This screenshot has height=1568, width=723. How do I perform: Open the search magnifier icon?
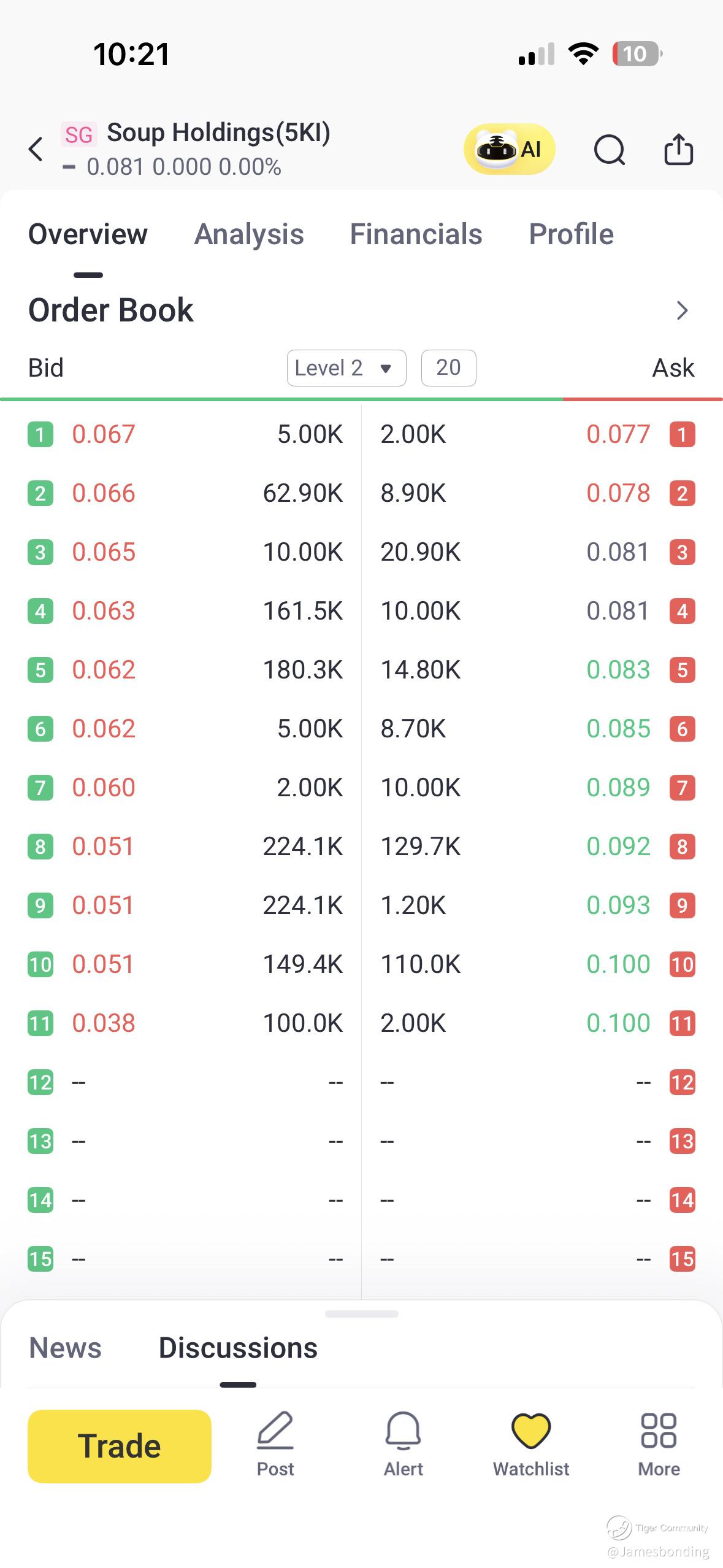(609, 150)
